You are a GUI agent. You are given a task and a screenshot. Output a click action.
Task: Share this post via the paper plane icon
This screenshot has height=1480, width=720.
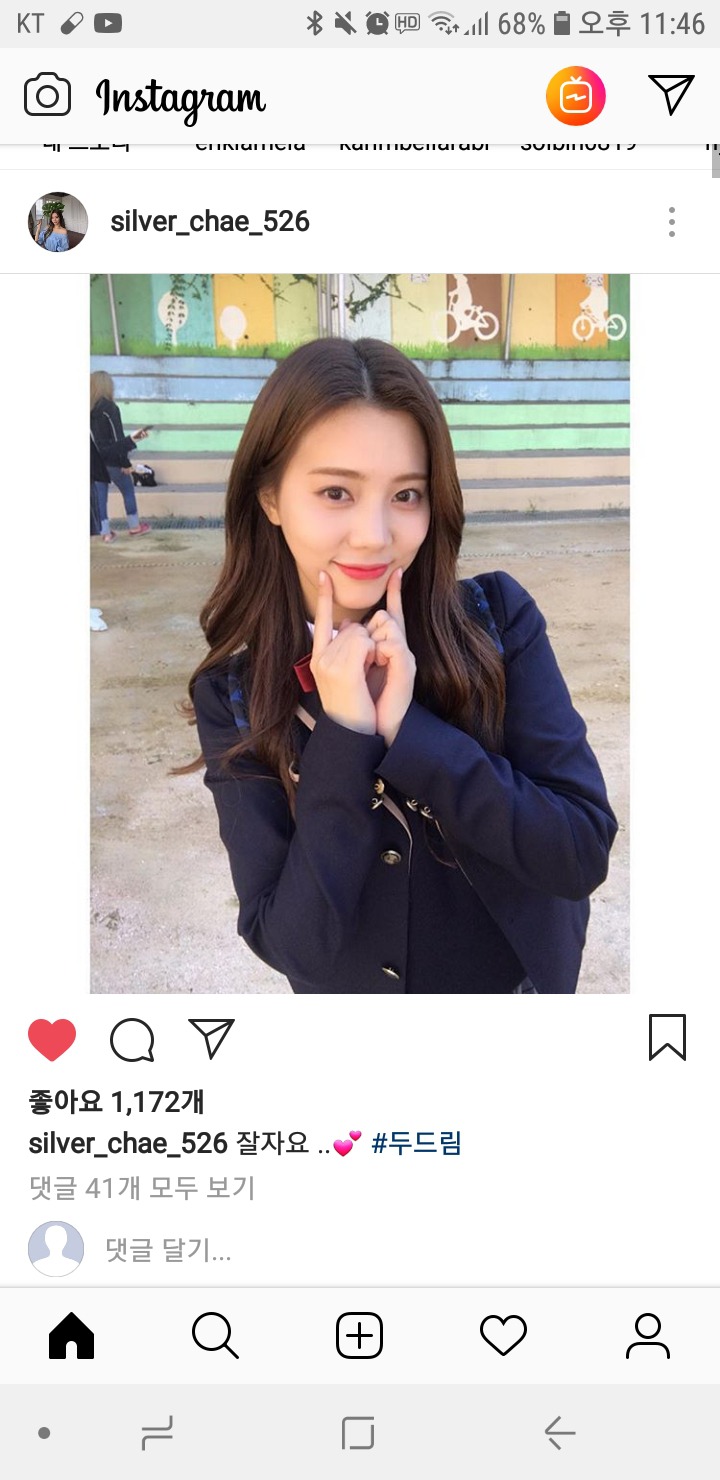click(x=211, y=1039)
